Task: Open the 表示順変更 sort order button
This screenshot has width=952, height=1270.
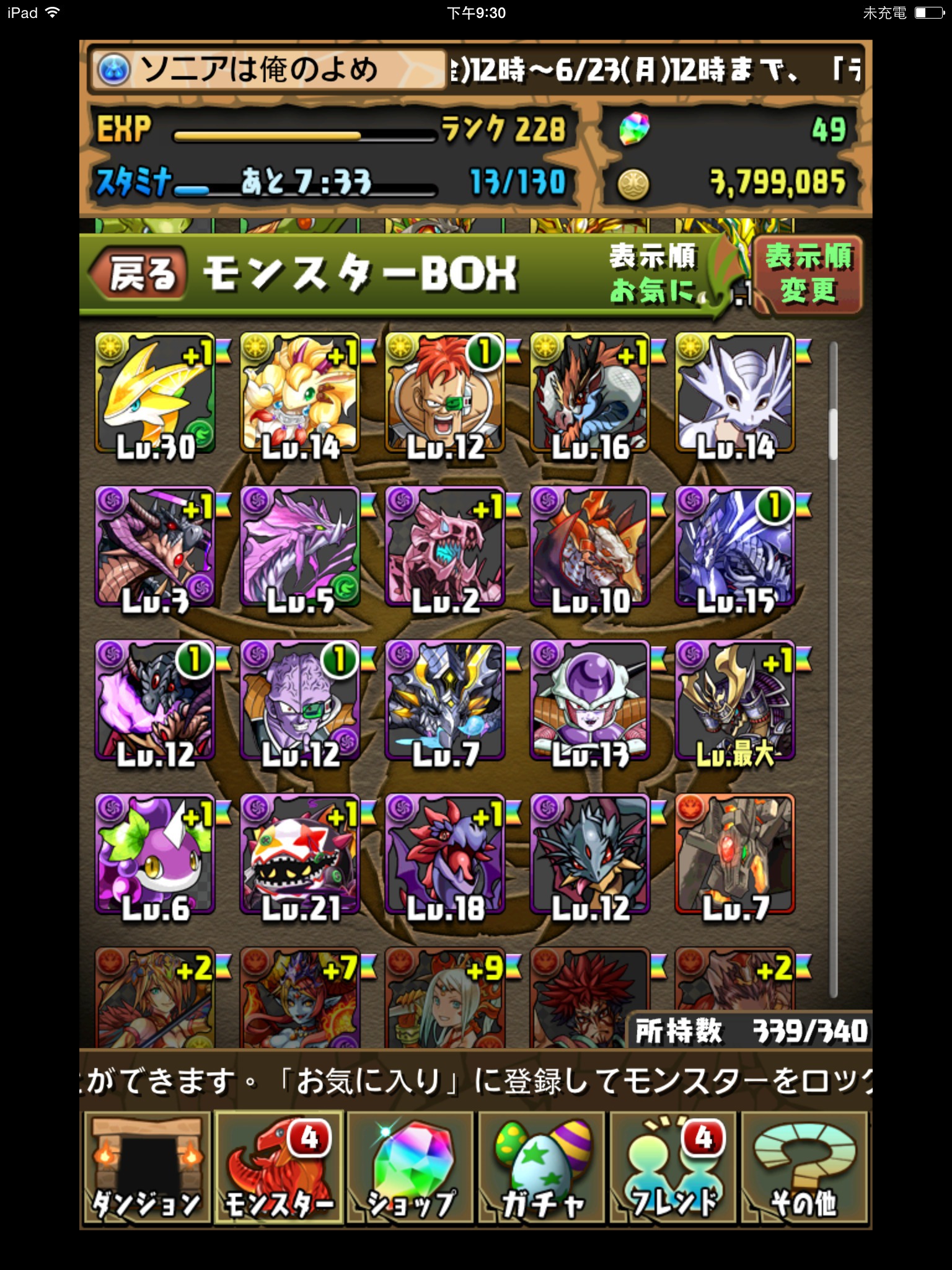Action: point(808,273)
